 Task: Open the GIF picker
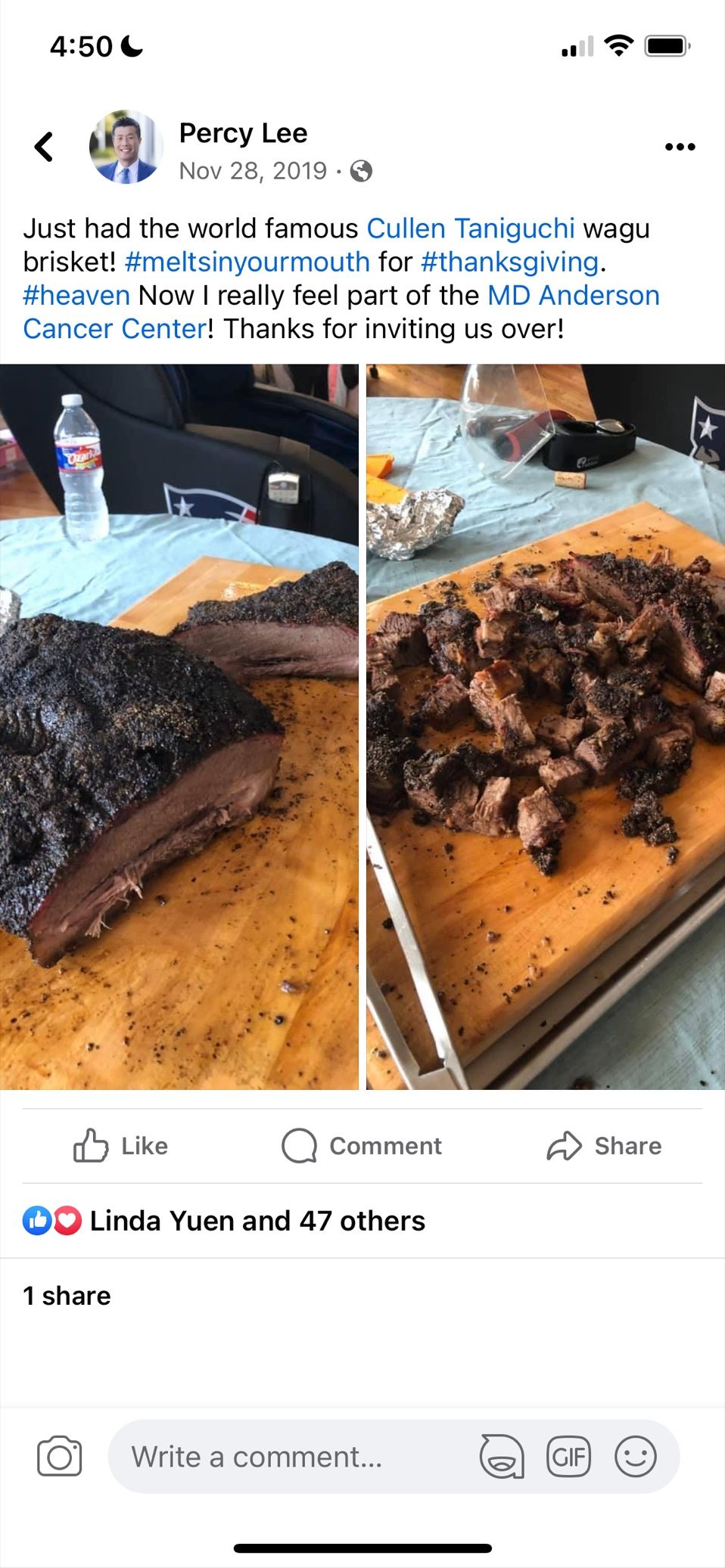[569, 1456]
